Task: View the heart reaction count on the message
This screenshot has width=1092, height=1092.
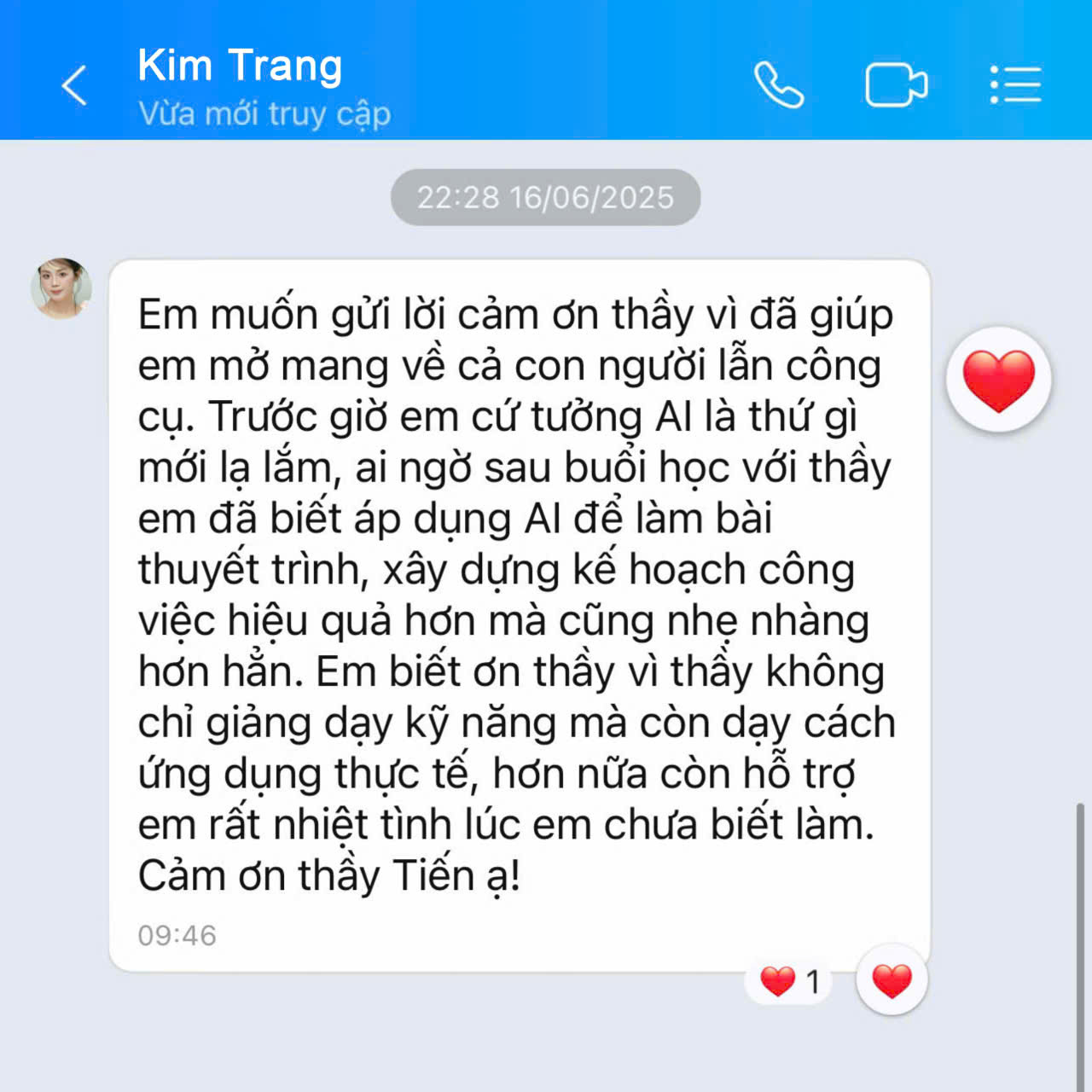Action: [x=789, y=982]
